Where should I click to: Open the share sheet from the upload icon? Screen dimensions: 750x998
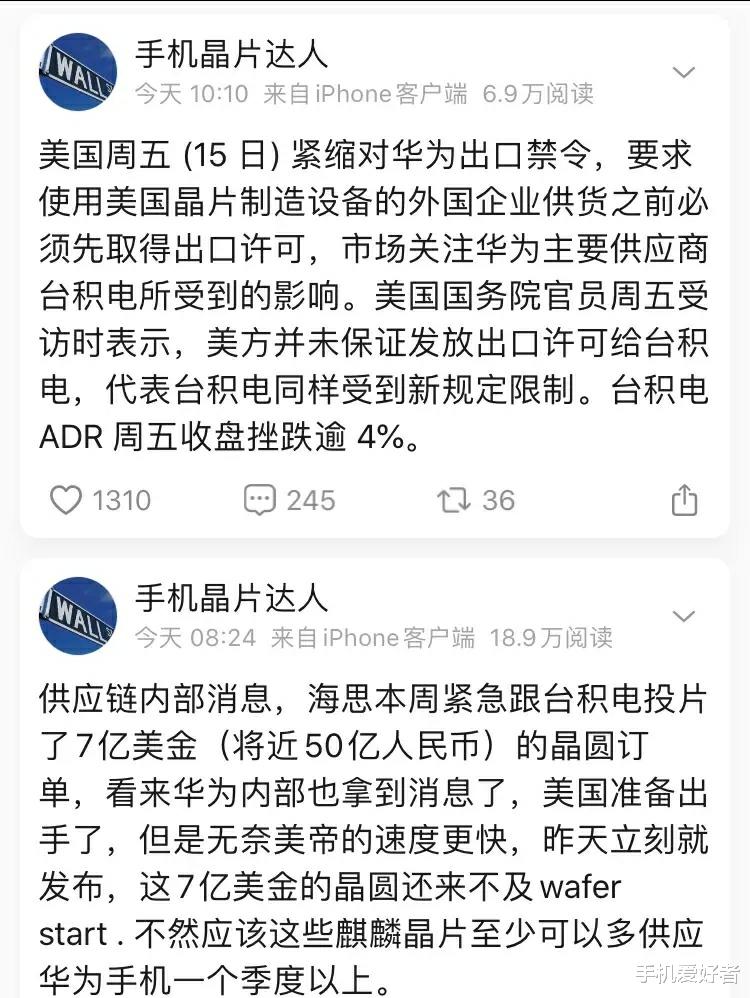(685, 498)
